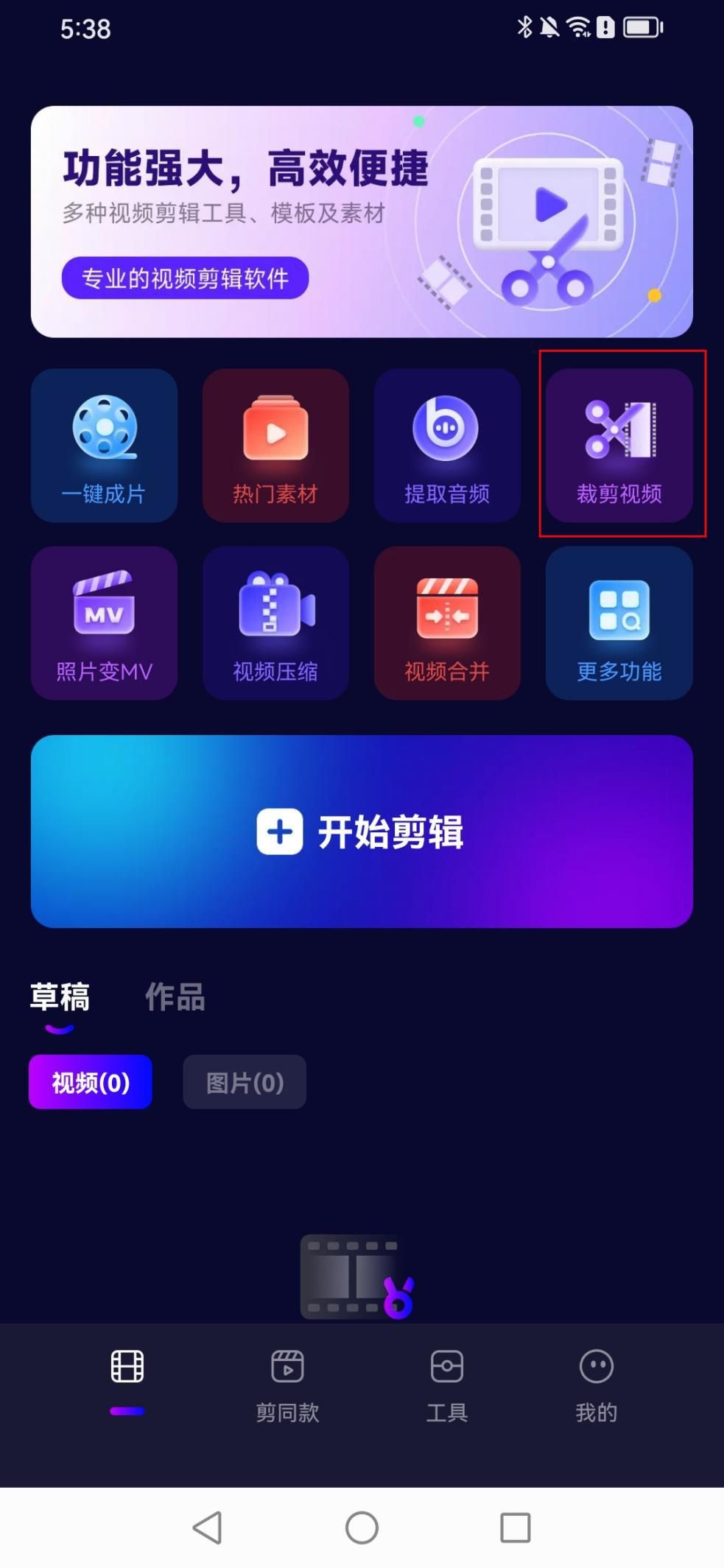The height and width of the screenshot is (1568, 724).
Task: Switch to the 作品 tab
Action: pyautogui.click(x=175, y=997)
